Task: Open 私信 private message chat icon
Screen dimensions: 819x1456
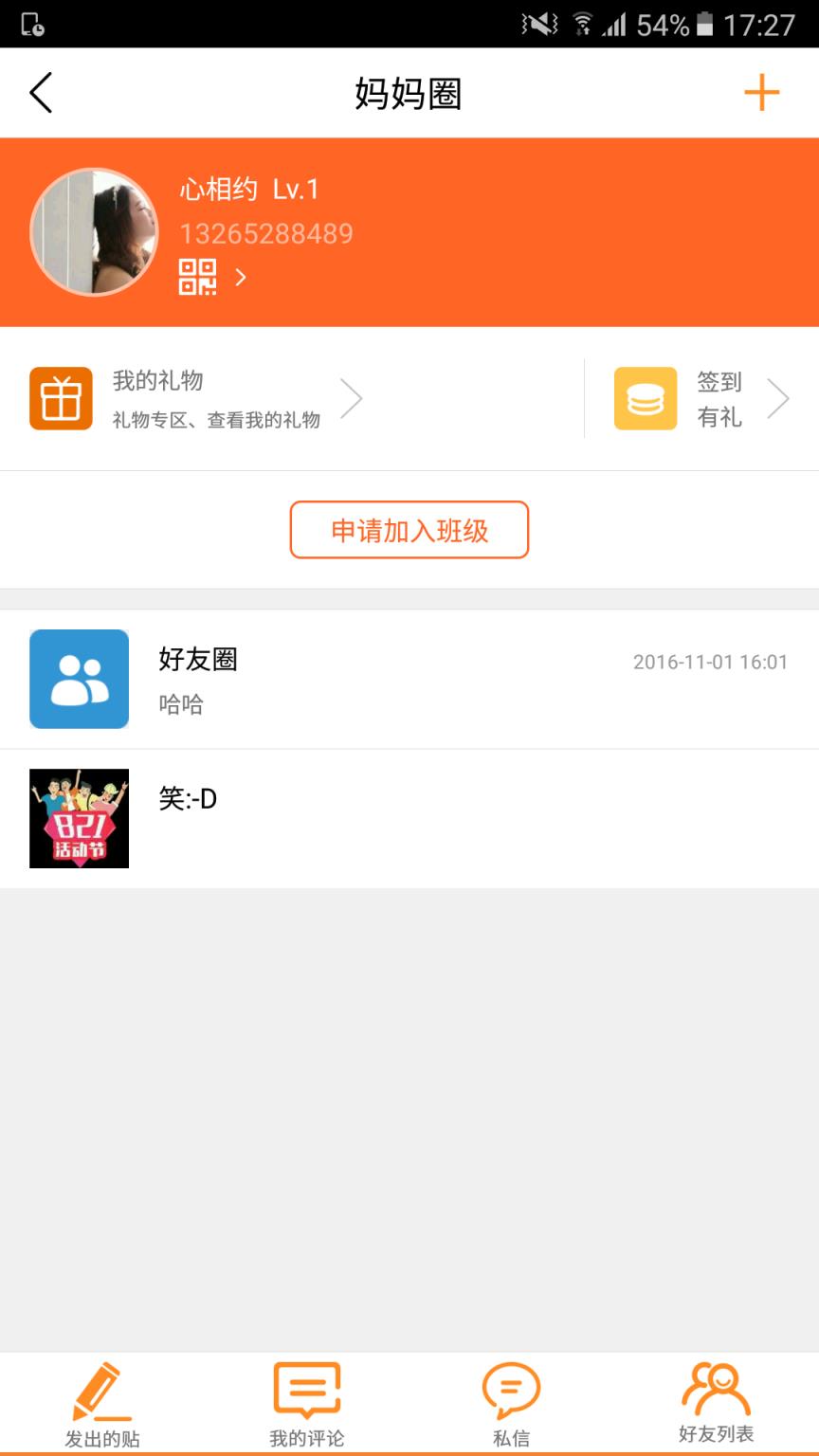Action: (x=512, y=1390)
